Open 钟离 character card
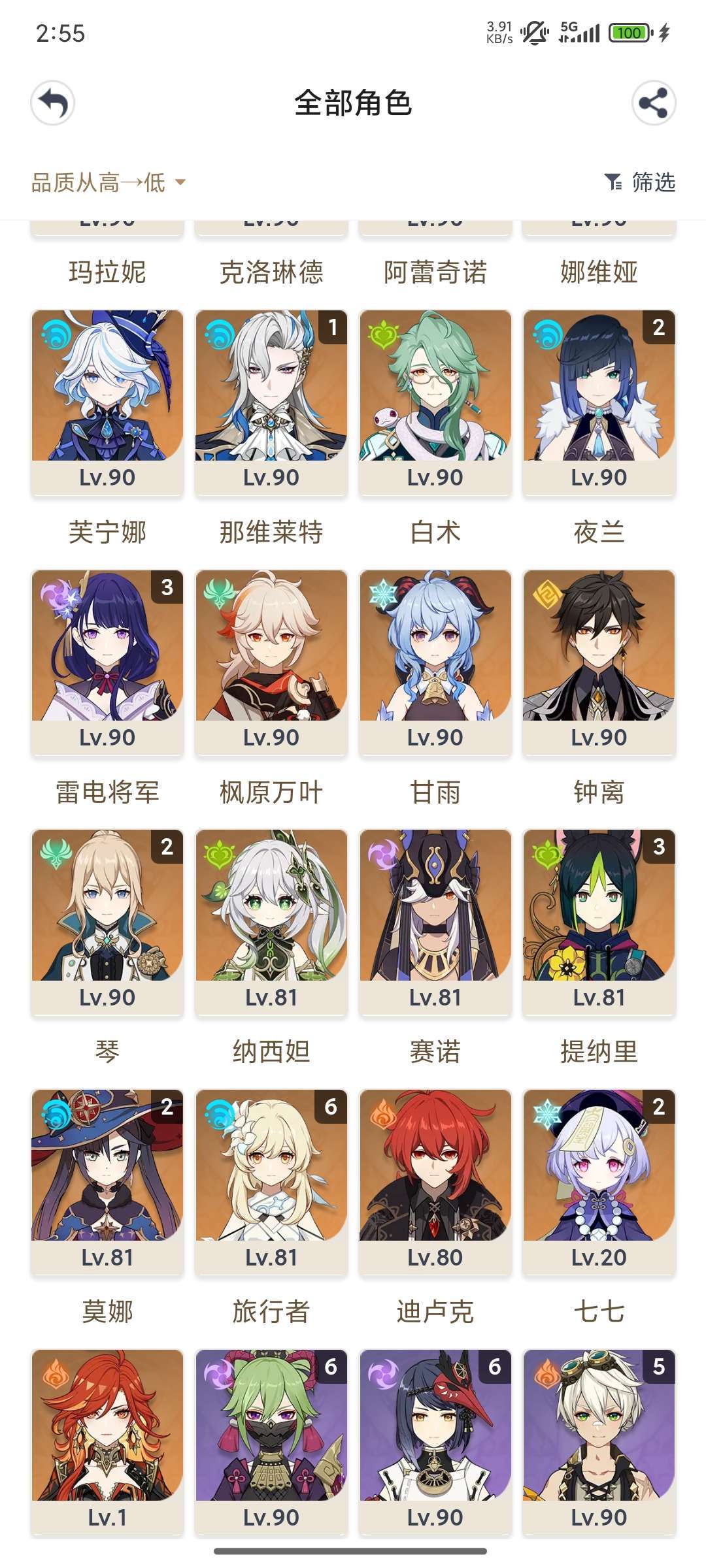 click(x=599, y=660)
